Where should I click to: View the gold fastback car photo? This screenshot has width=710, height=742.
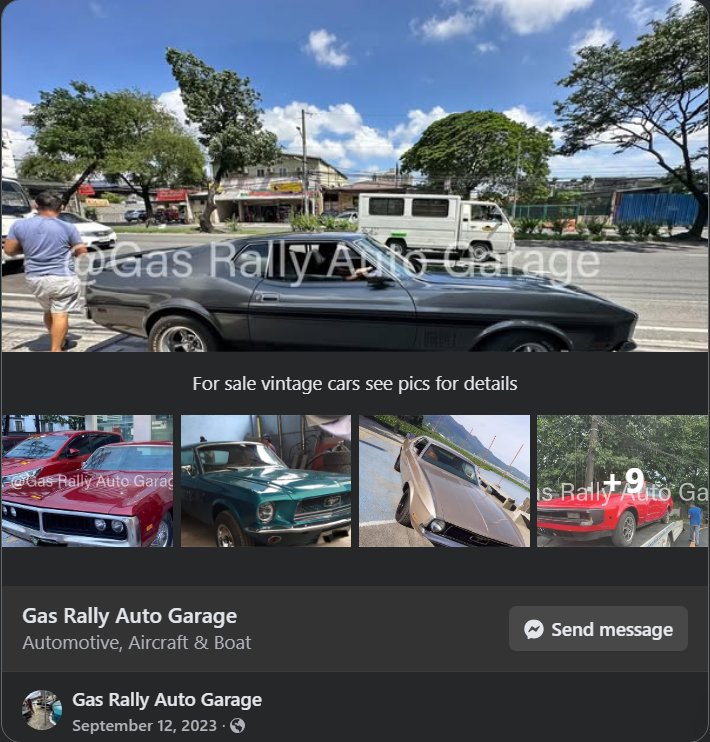click(444, 481)
